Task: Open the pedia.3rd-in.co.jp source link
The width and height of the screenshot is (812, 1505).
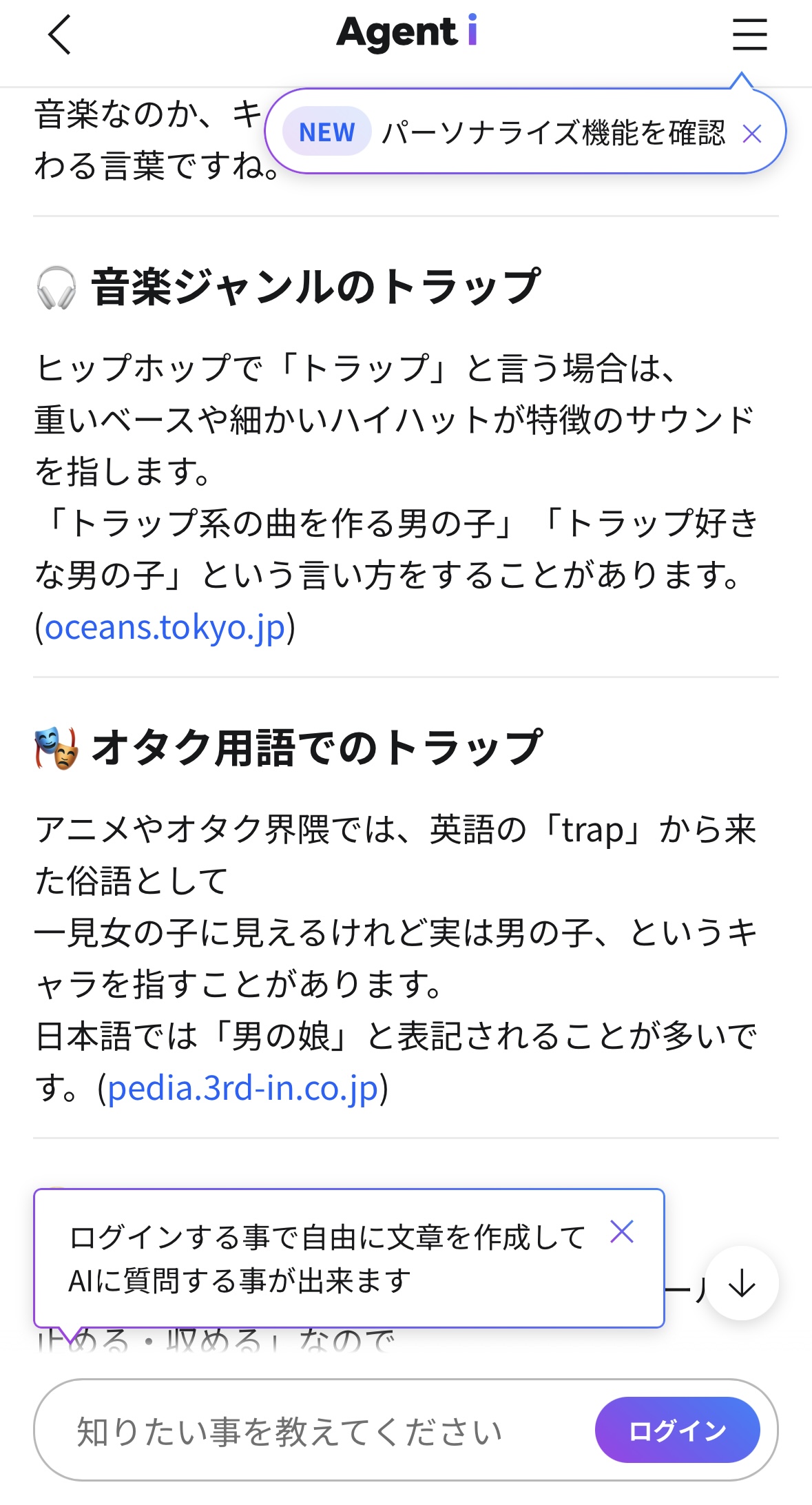Action: tap(243, 1088)
